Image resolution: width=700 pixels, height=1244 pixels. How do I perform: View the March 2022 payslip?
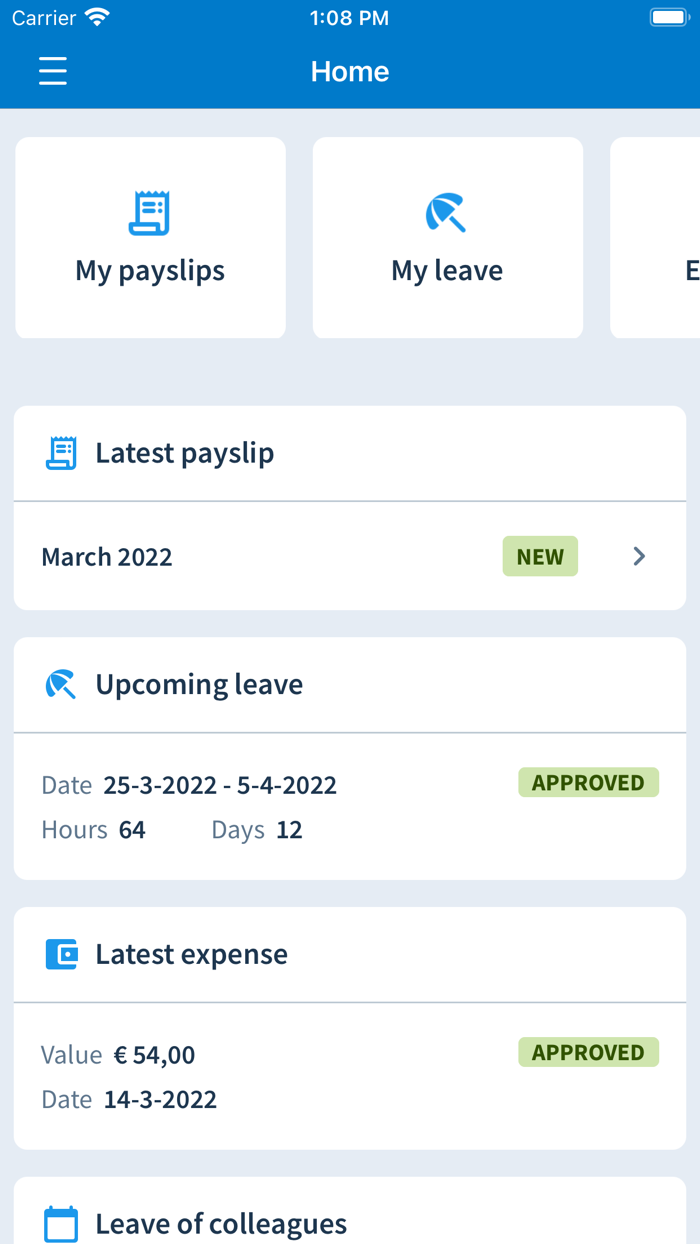[x=349, y=556]
